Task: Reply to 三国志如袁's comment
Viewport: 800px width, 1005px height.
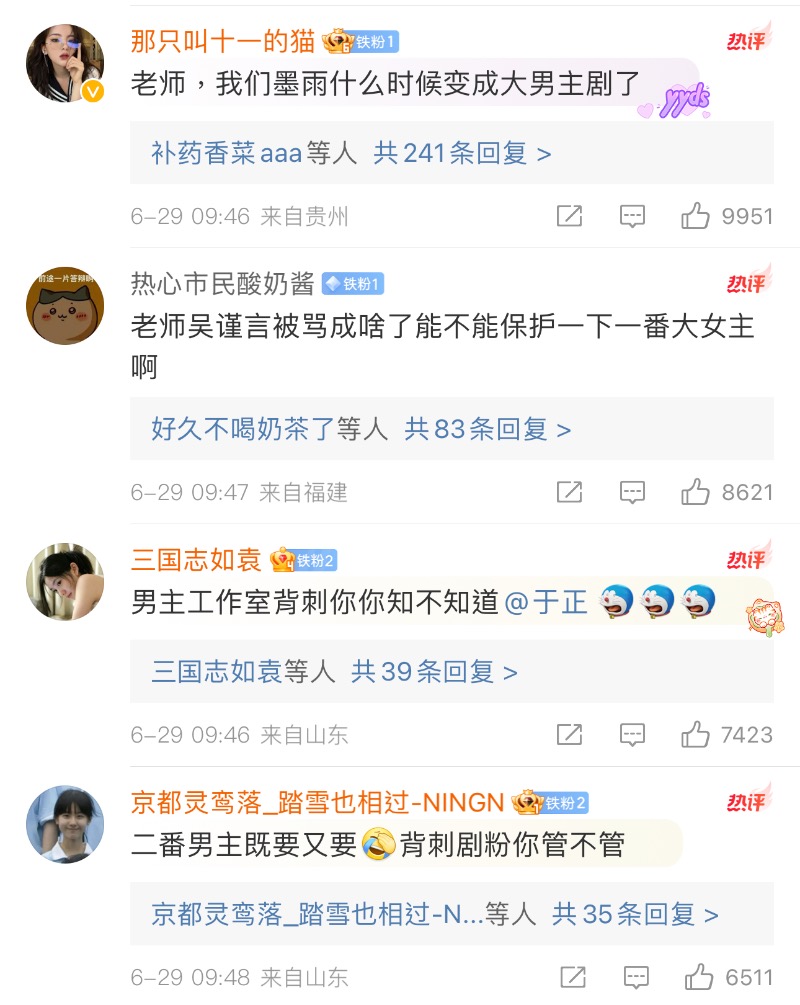Action: click(632, 735)
